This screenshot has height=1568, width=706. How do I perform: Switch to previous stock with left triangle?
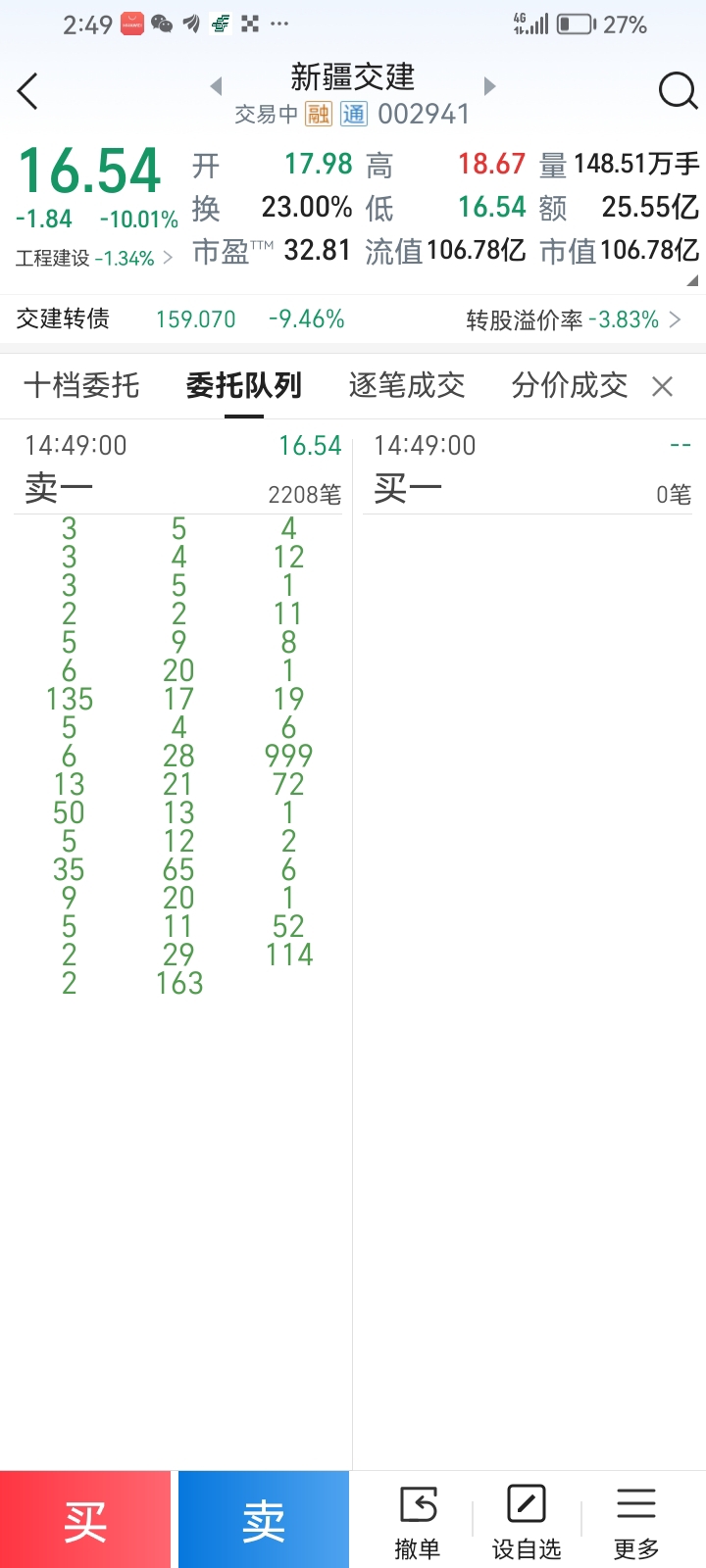pyautogui.click(x=217, y=86)
